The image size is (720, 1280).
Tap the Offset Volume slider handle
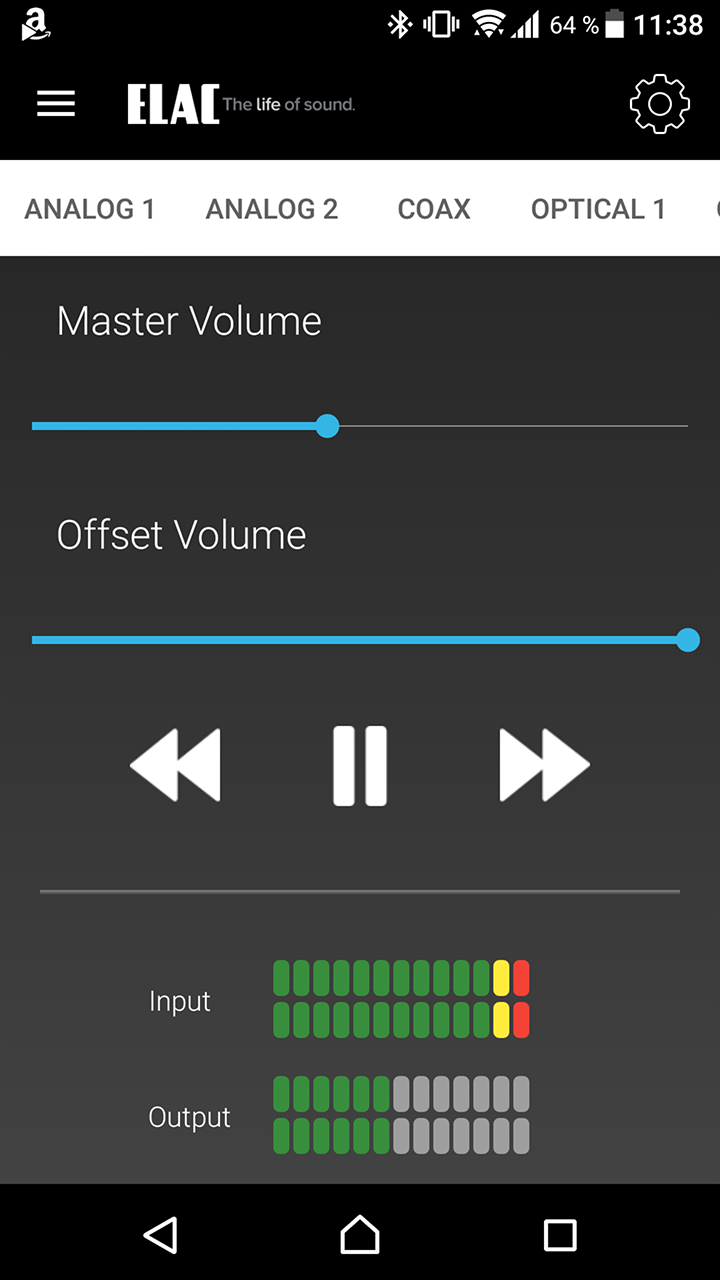687,640
